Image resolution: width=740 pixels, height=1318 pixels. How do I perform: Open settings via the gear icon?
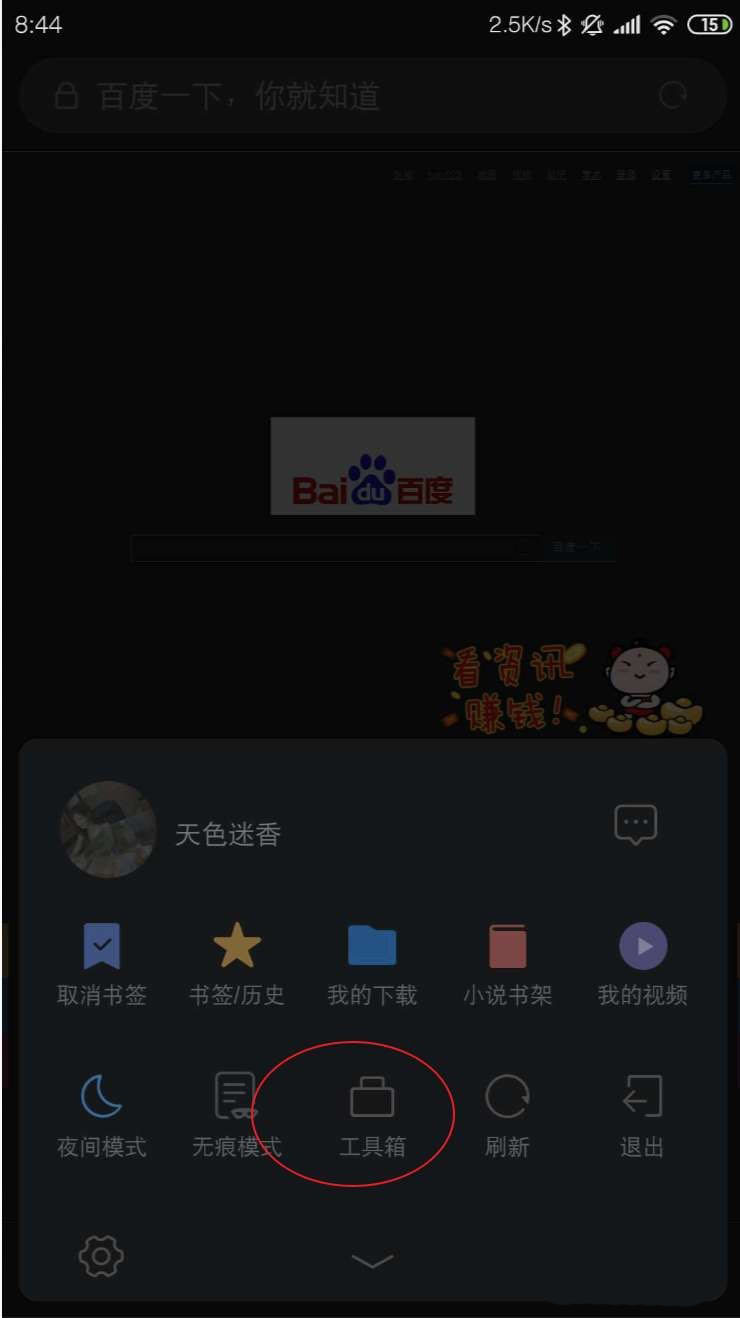click(99, 1256)
